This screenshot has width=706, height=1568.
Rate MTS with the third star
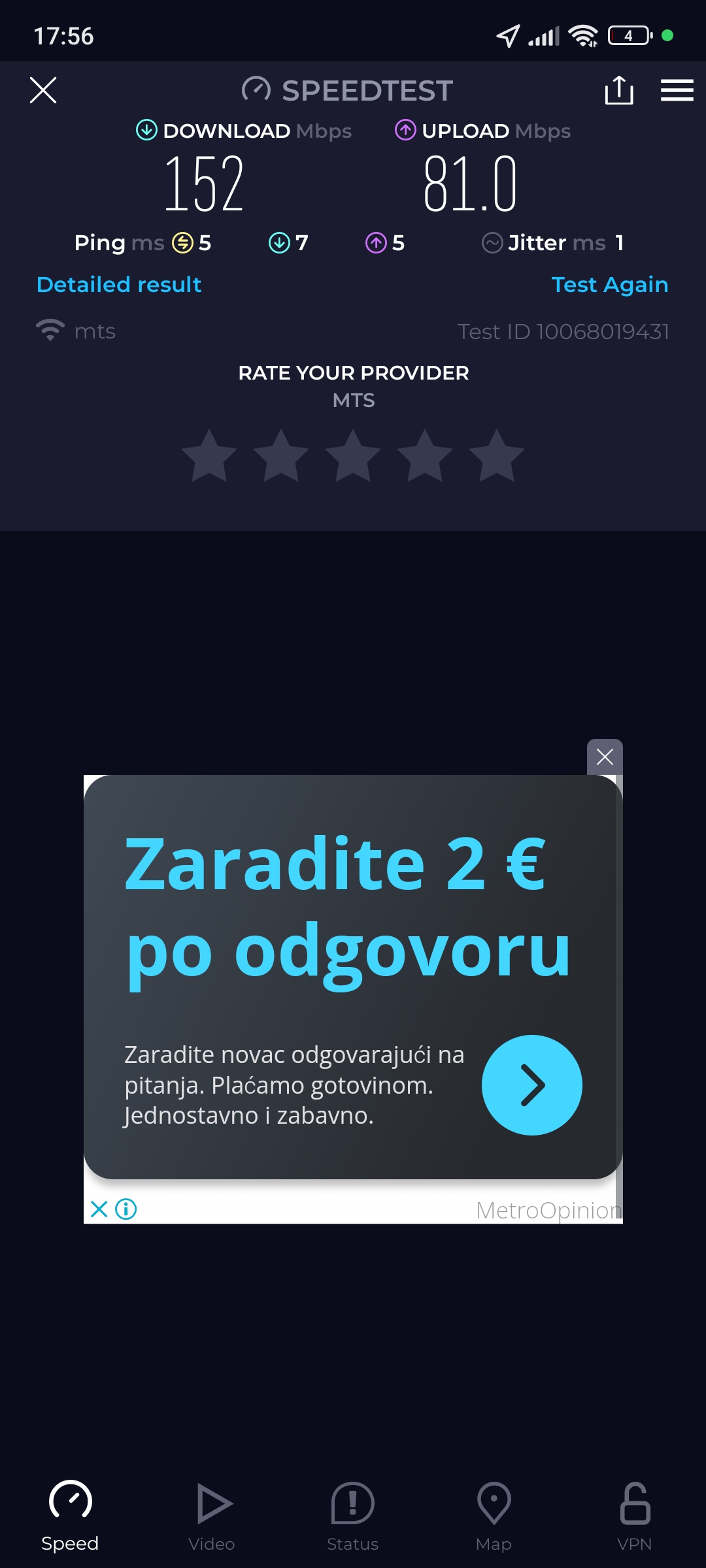pos(353,456)
